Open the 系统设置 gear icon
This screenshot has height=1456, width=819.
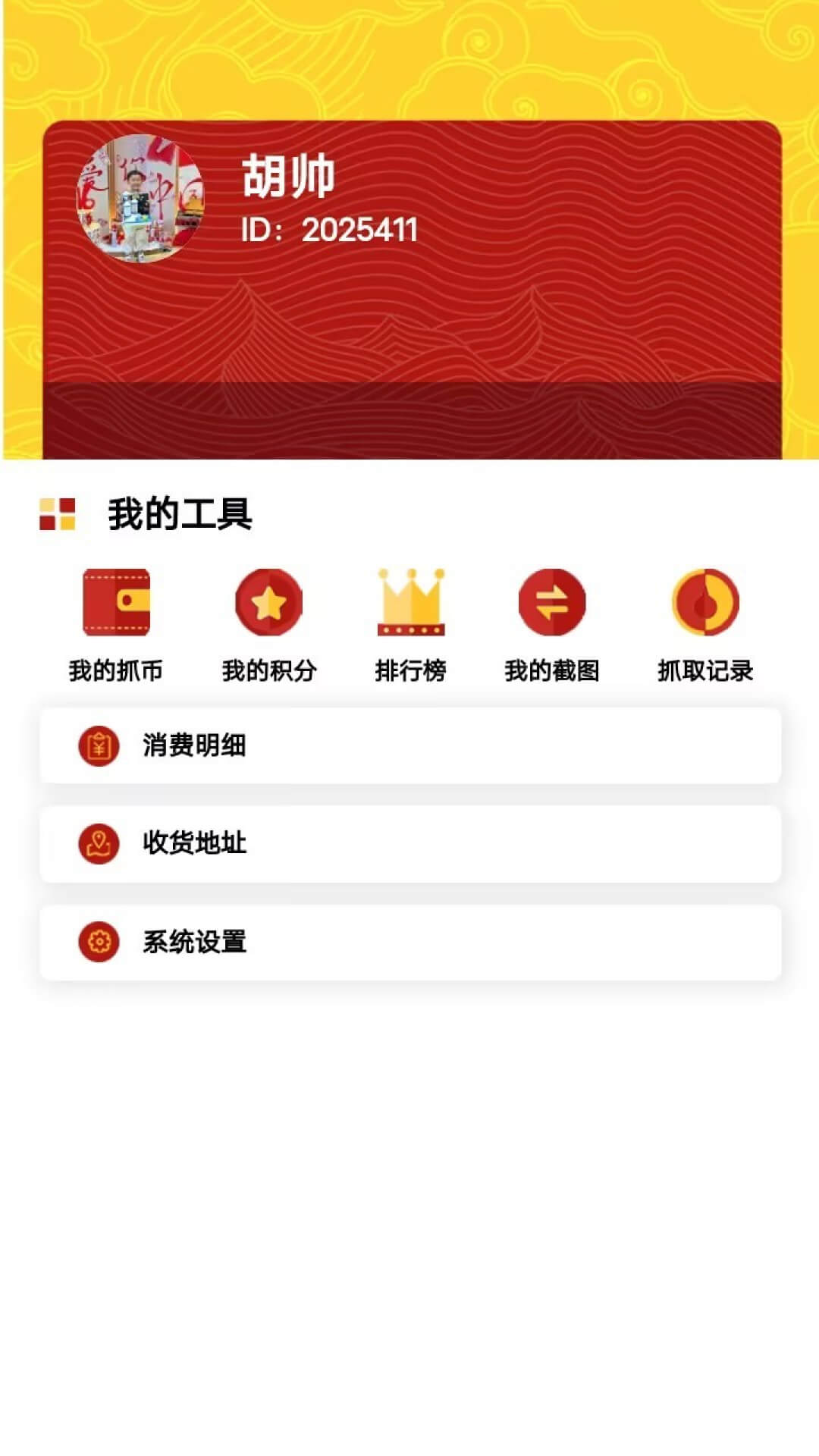99,940
